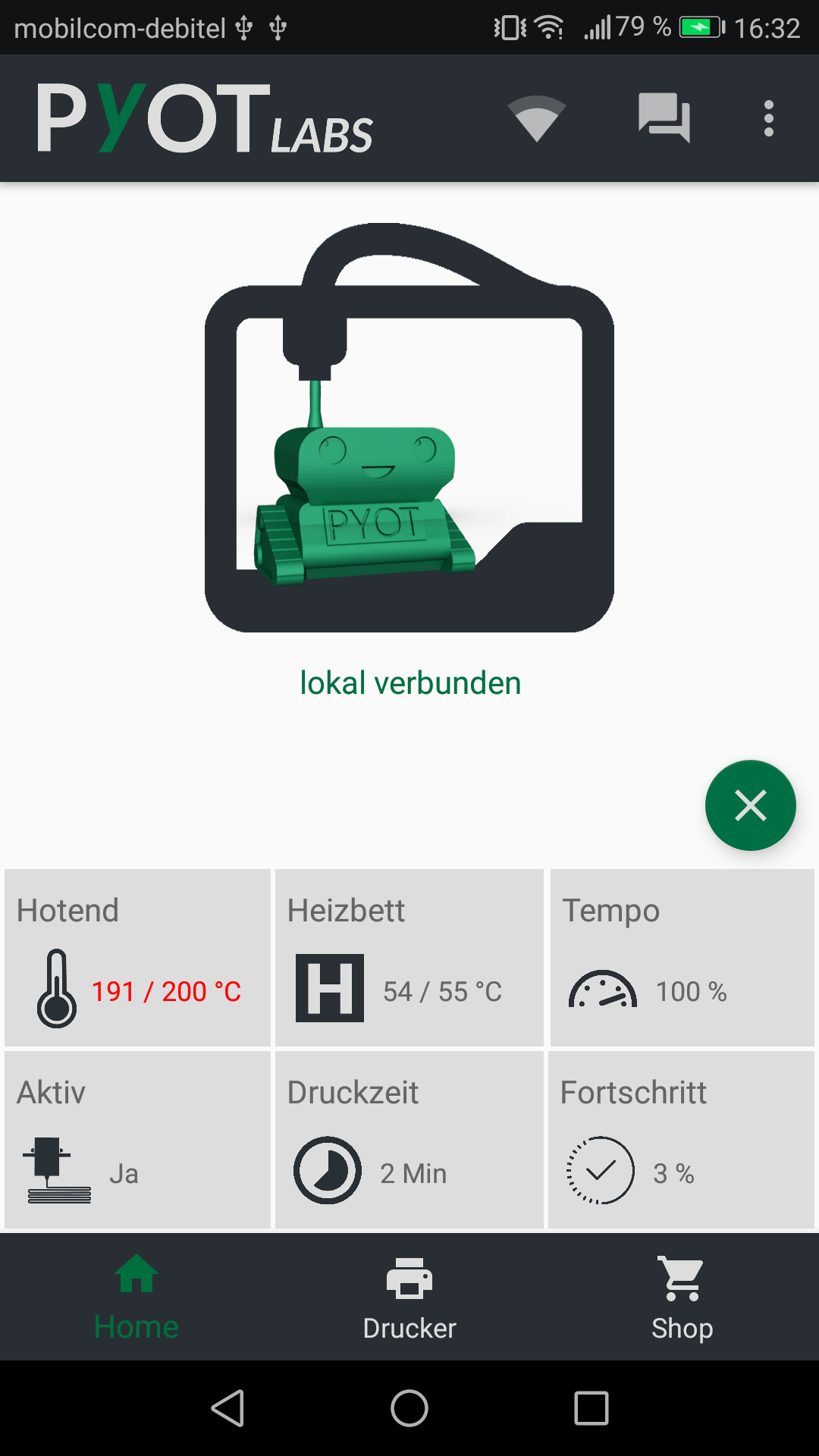Switch to the Home tab
The height and width of the screenshot is (1456, 819).
click(136, 1298)
